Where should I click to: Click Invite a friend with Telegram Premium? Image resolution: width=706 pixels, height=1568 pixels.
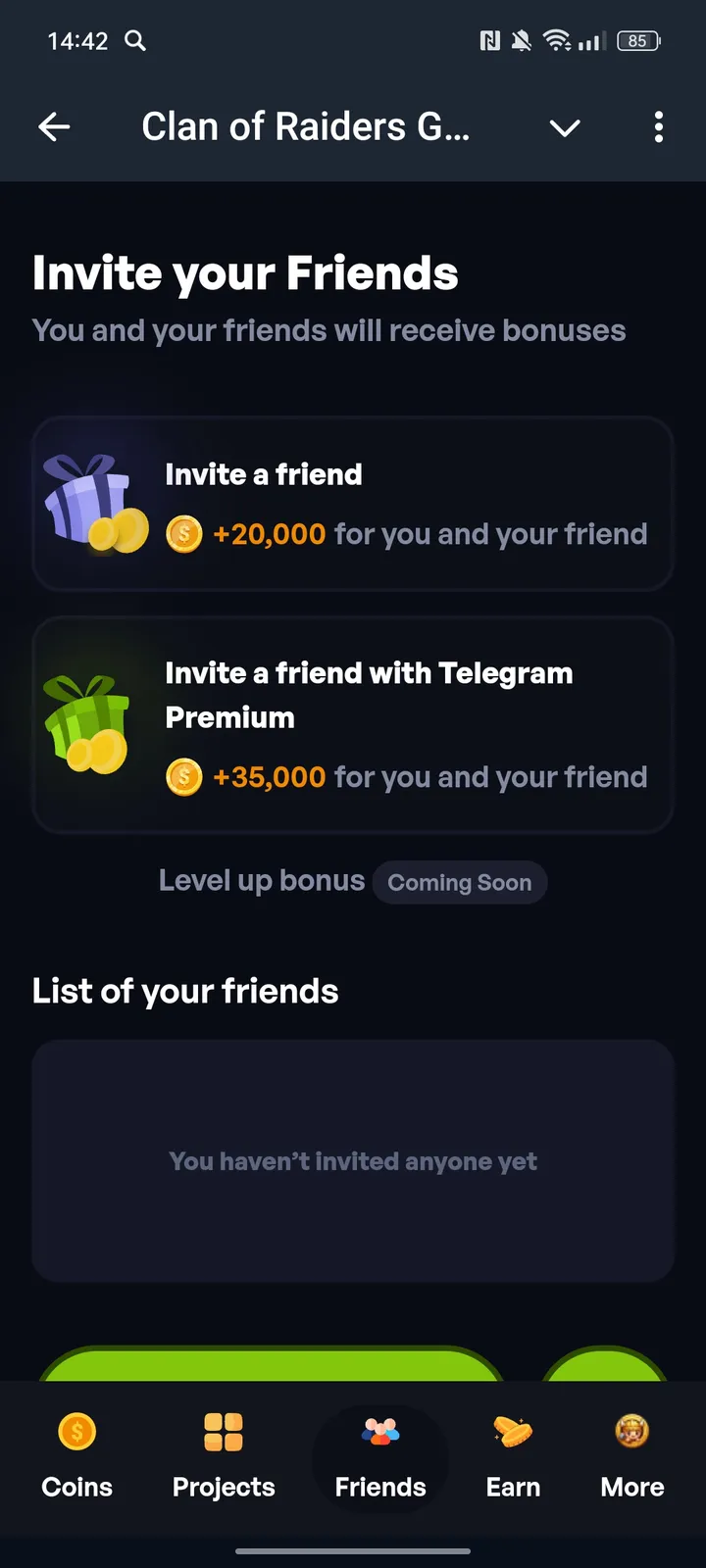point(353,725)
